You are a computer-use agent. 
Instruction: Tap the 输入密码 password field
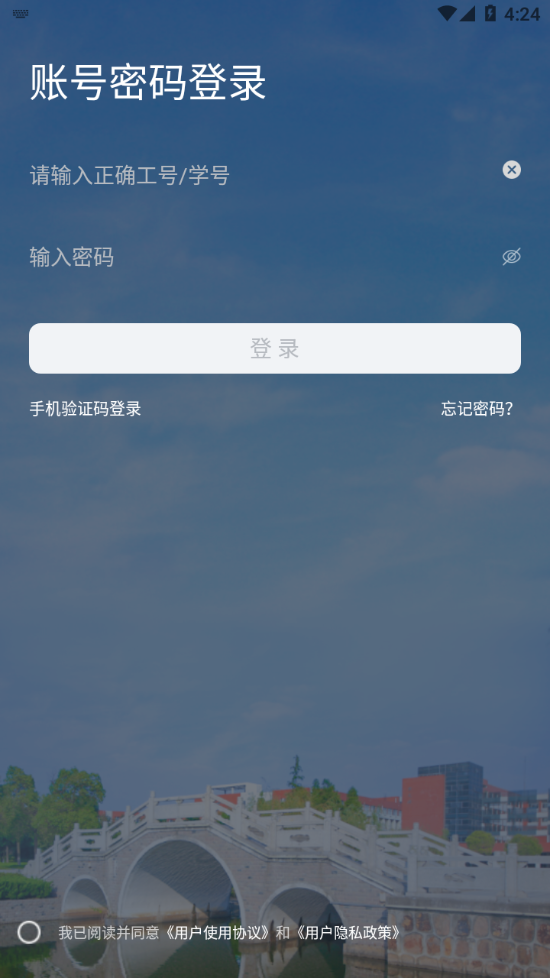tap(262, 257)
